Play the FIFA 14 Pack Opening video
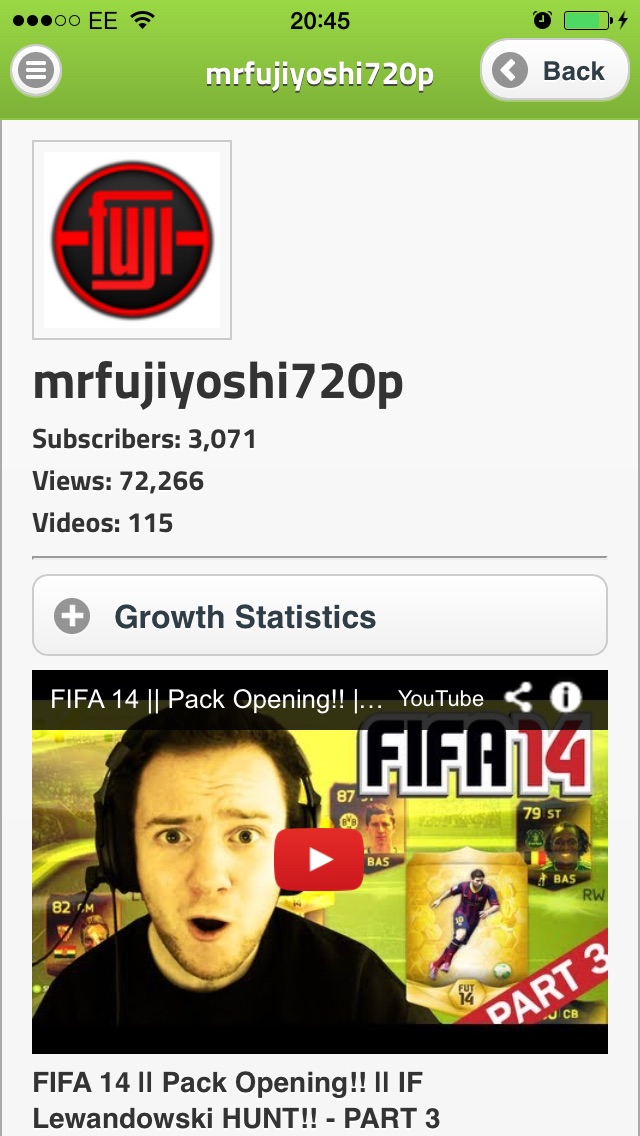This screenshot has width=640, height=1136. click(319, 860)
